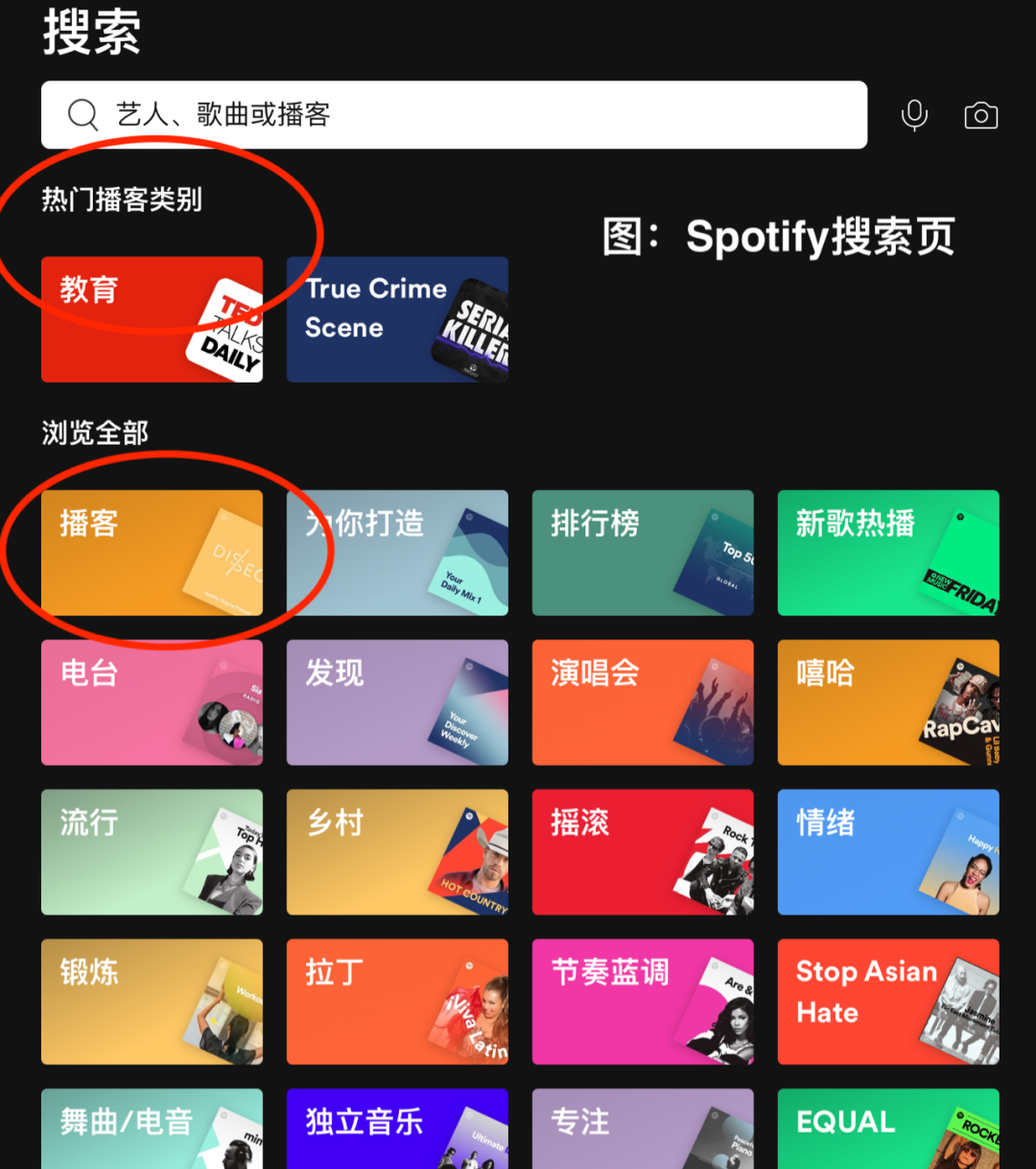Open the True Crime Scene podcast category
Image resolution: width=1036 pixels, height=1169 pixels.
[x=397, y=318]
